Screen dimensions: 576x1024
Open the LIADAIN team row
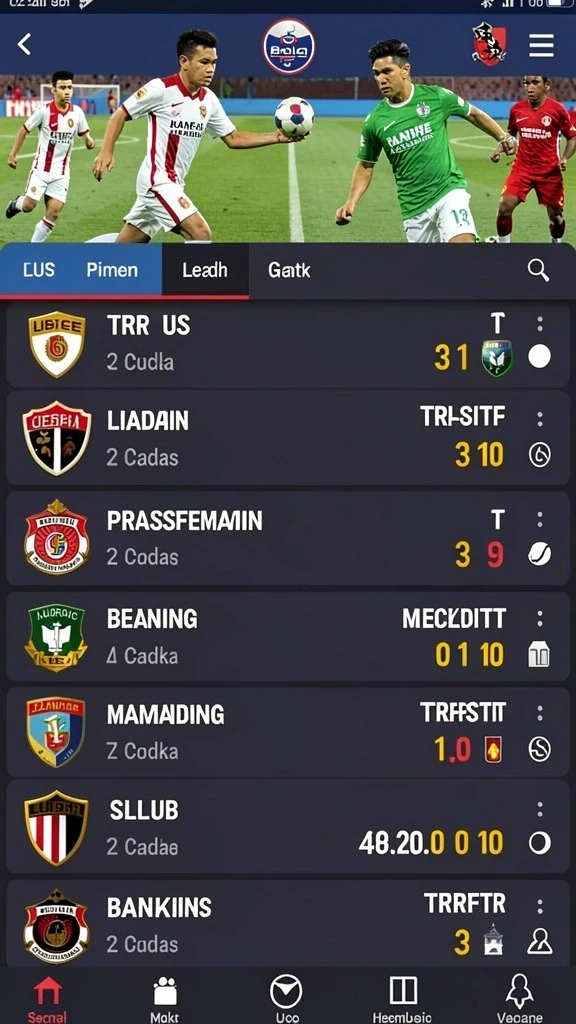tap(288, 438)
